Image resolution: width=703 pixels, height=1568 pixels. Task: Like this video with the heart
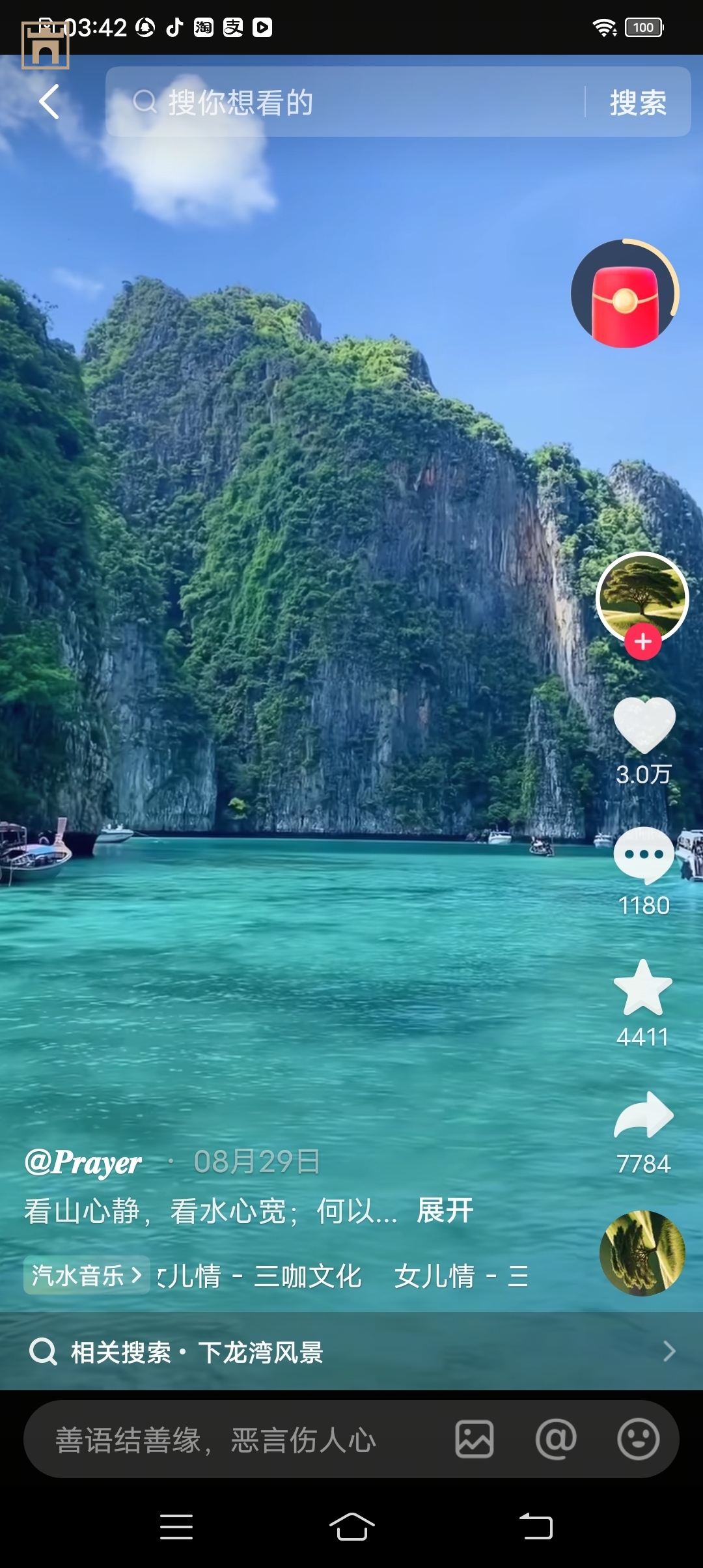click(644, 724)
